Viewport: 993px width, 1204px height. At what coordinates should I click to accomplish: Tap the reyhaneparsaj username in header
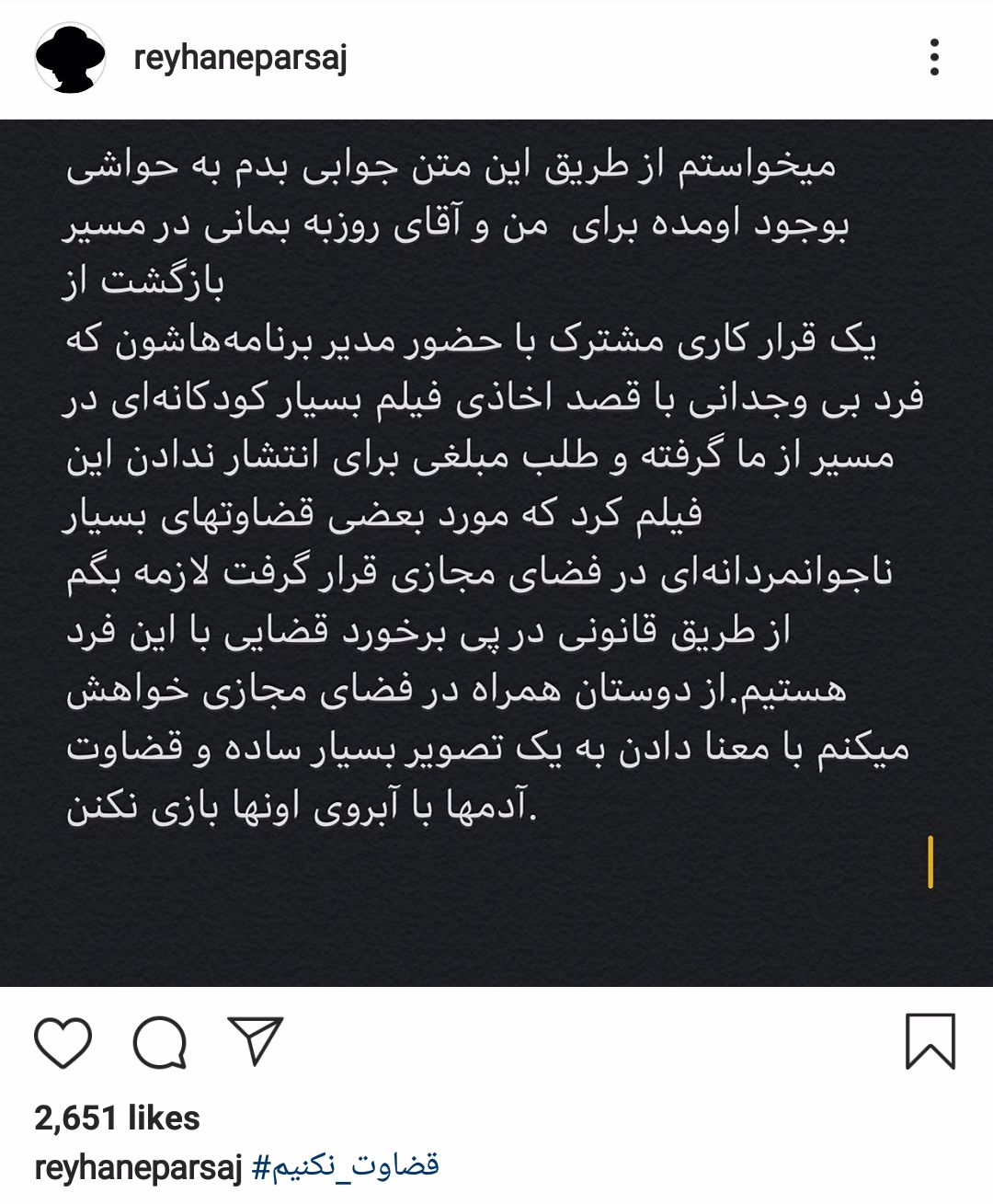click(x=240, y=59)
